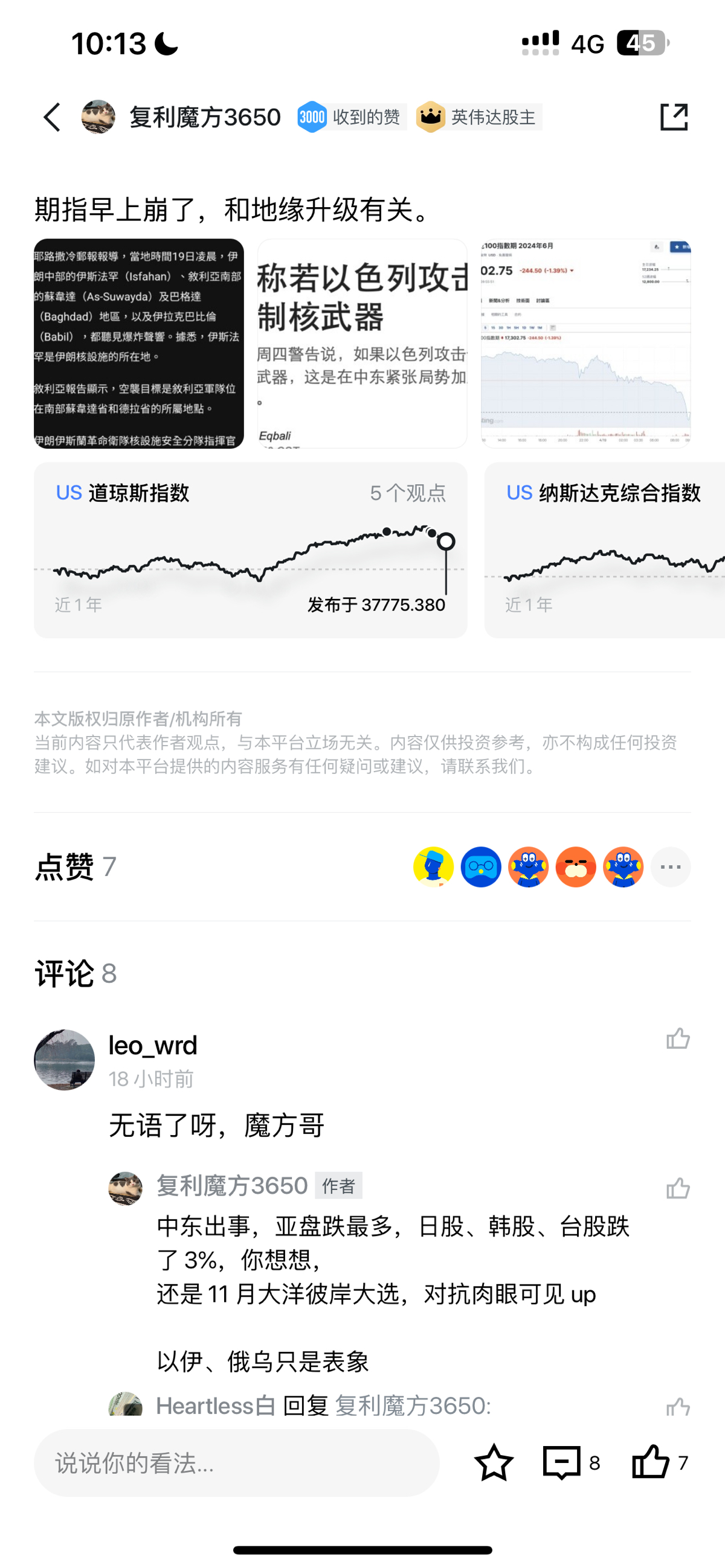Like leo_wrd's comment
The image size is (725, 1568).
click(677, 1038)
